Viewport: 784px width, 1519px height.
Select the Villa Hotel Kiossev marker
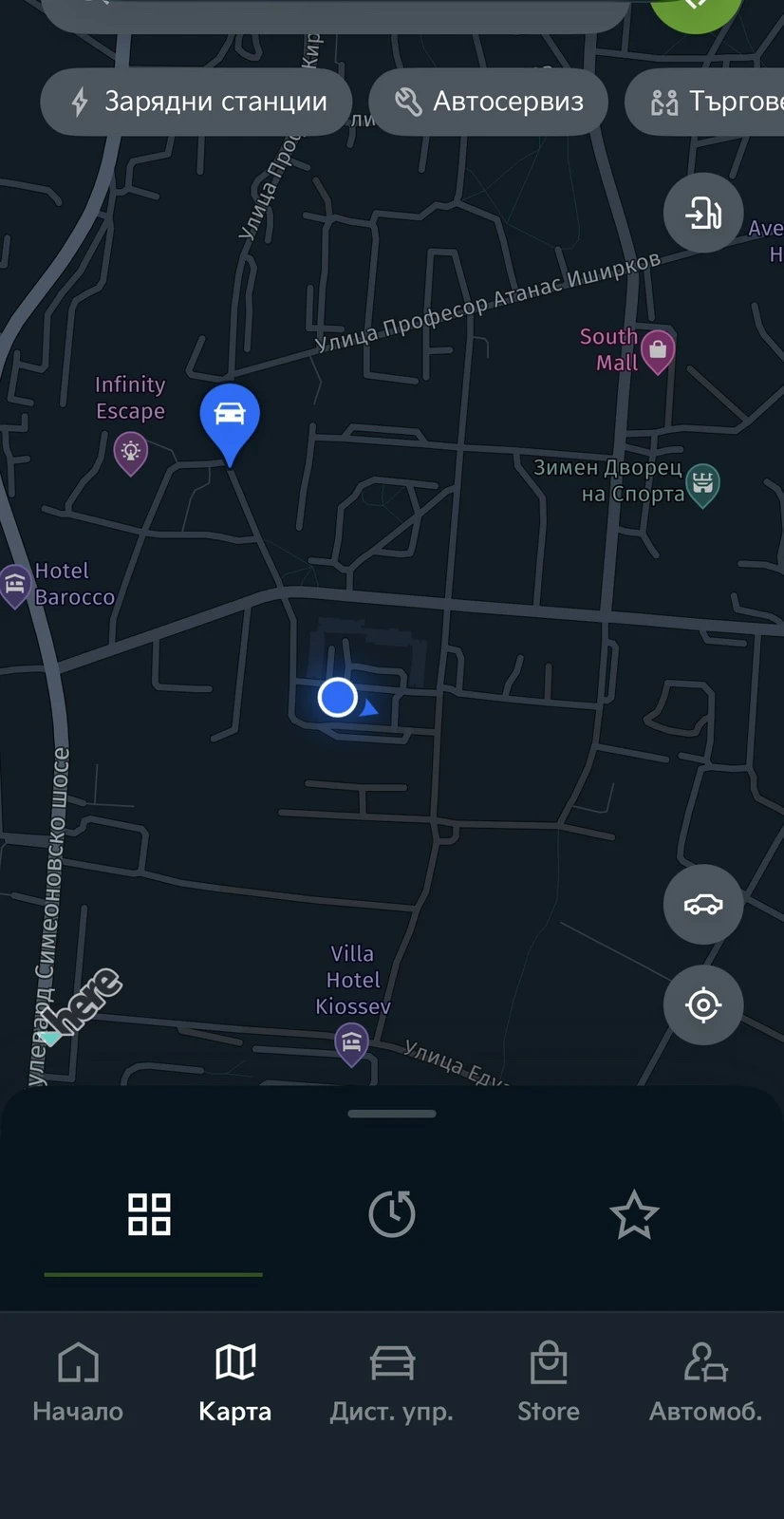[x=351, y=1043]
